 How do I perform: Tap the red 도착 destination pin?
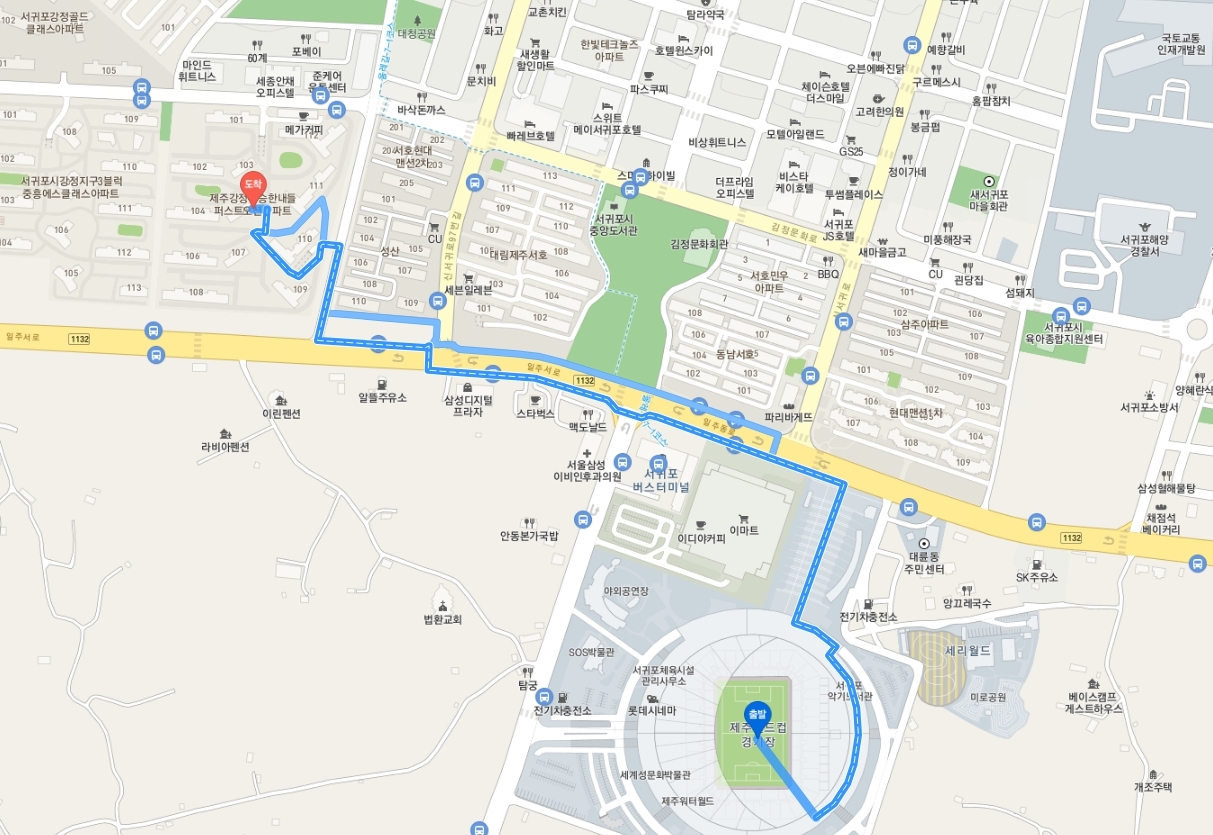click(x=252, y=187)
